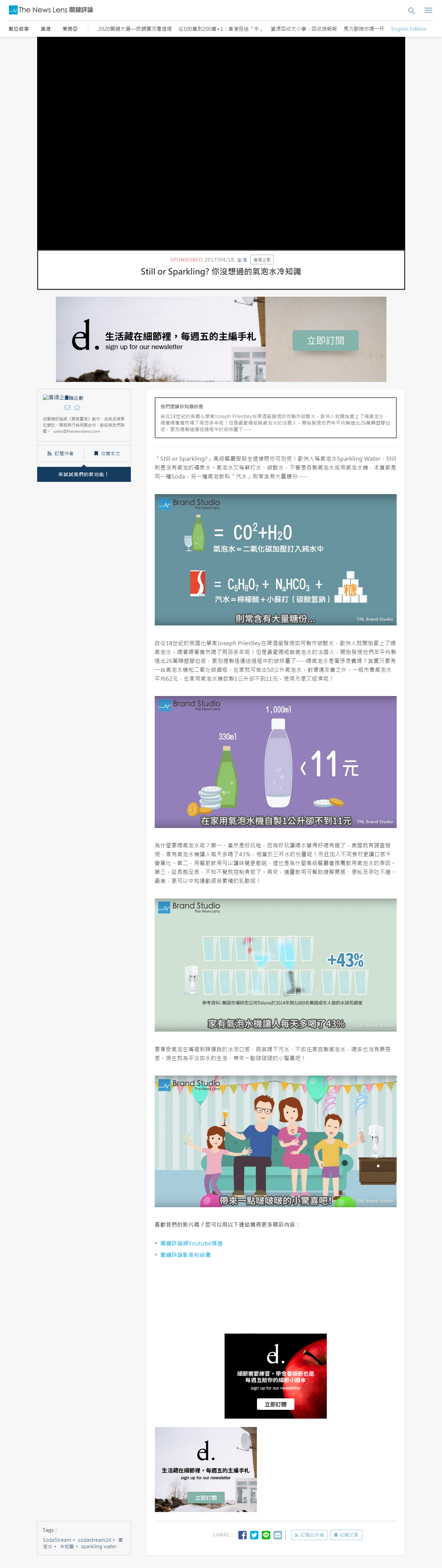Open the search icon in header
Viewport: 442px width, 1568px height.
click(x=411, y=10)
